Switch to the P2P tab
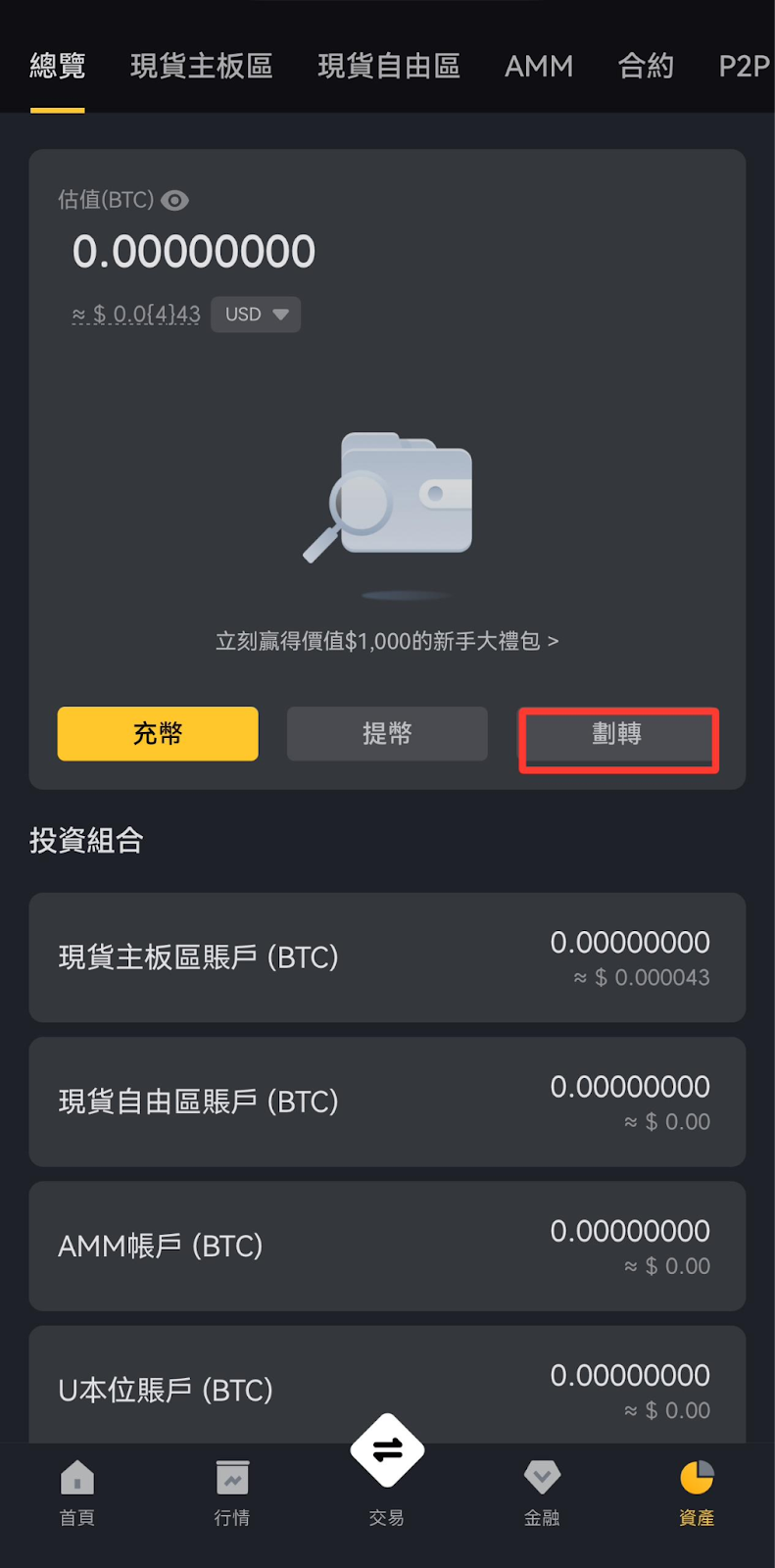775x1568 pixels. coord(745,66)
